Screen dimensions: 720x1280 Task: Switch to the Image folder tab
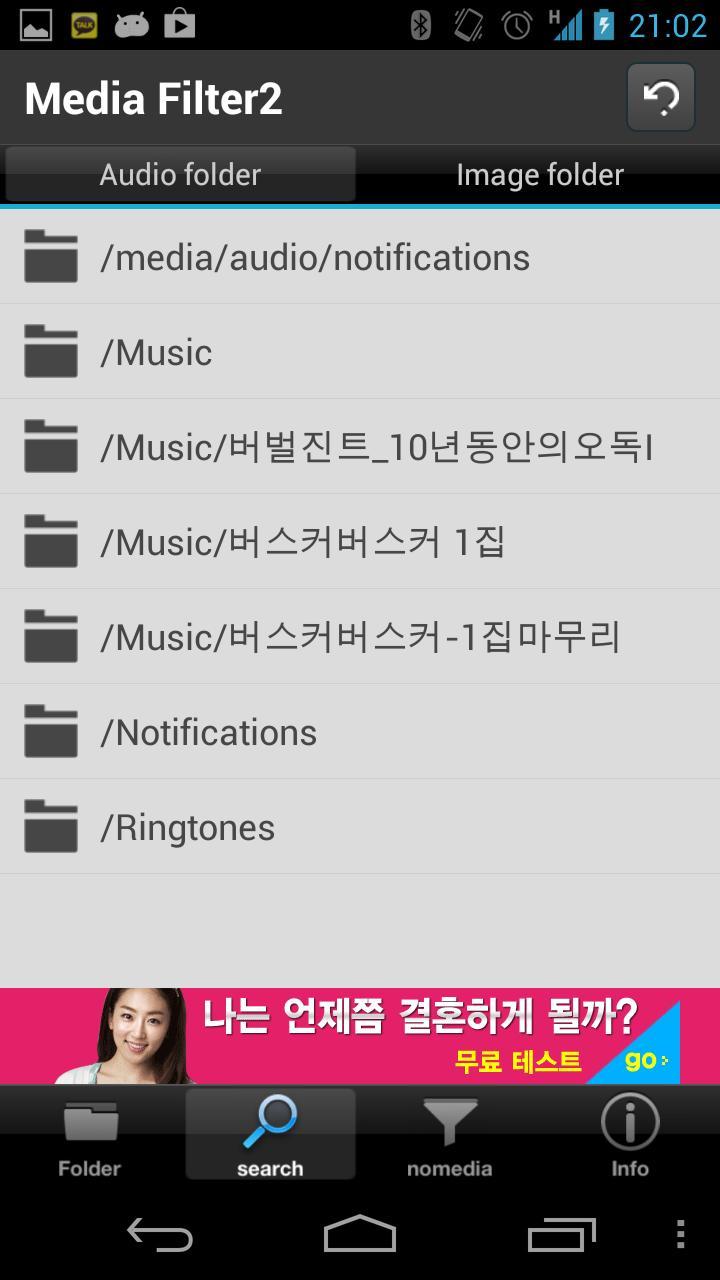pyautogui.click(x=540, y=175)
